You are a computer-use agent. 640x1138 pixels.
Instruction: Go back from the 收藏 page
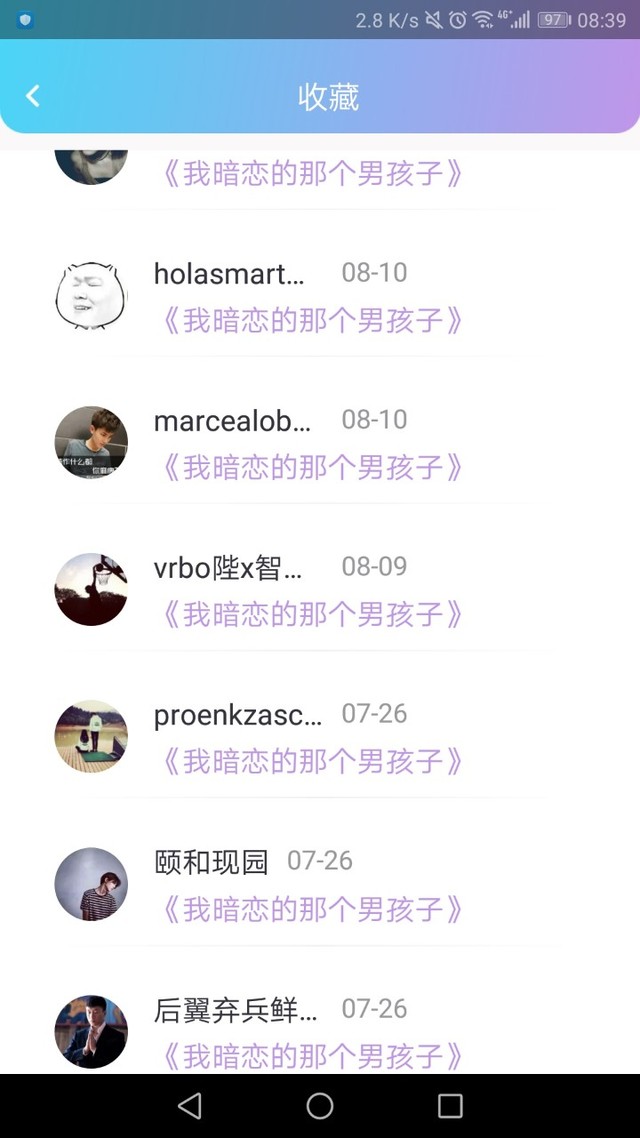(33, 96)
